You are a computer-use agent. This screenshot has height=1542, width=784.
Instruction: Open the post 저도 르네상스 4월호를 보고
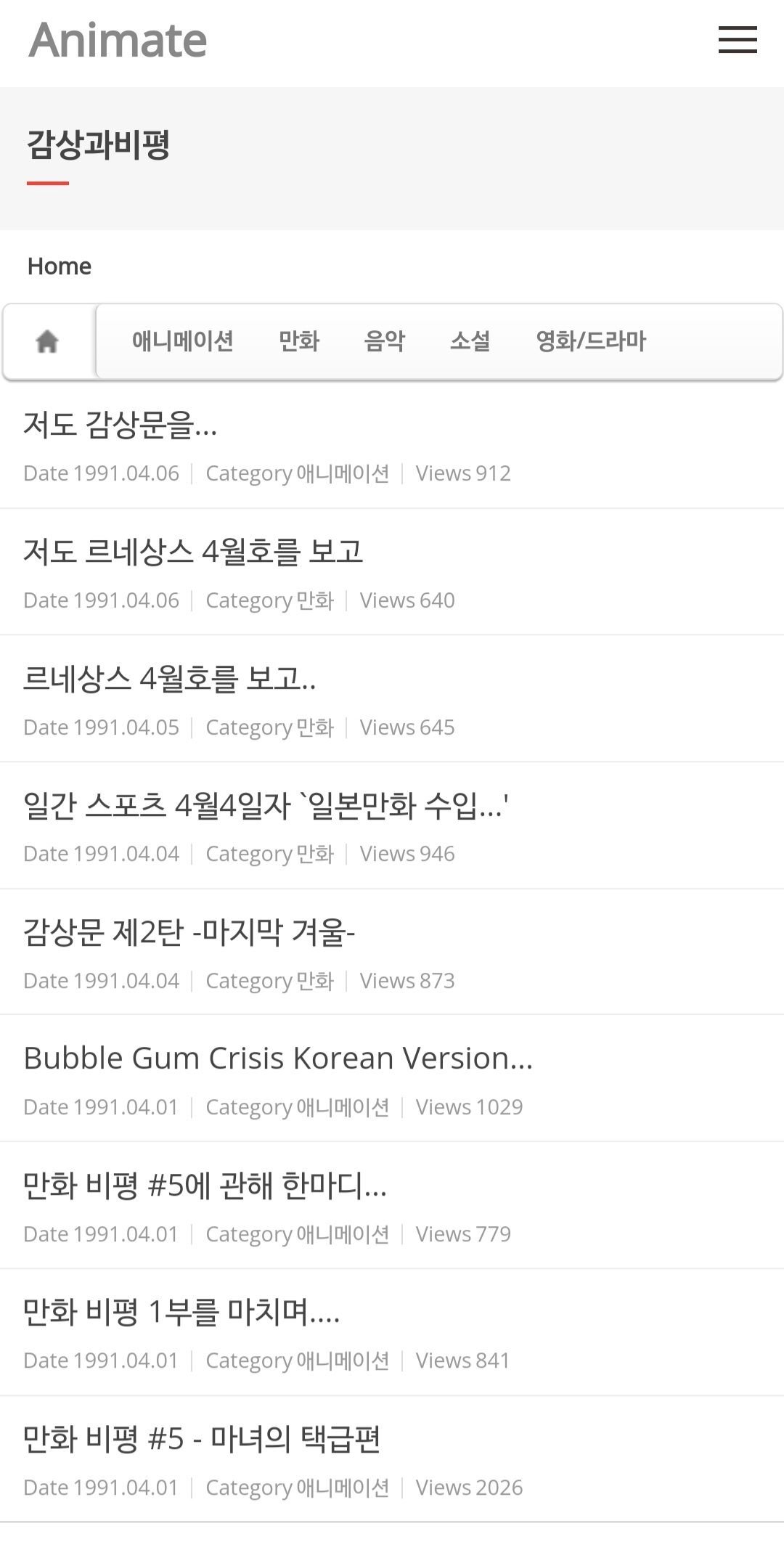tap(193, 552)
